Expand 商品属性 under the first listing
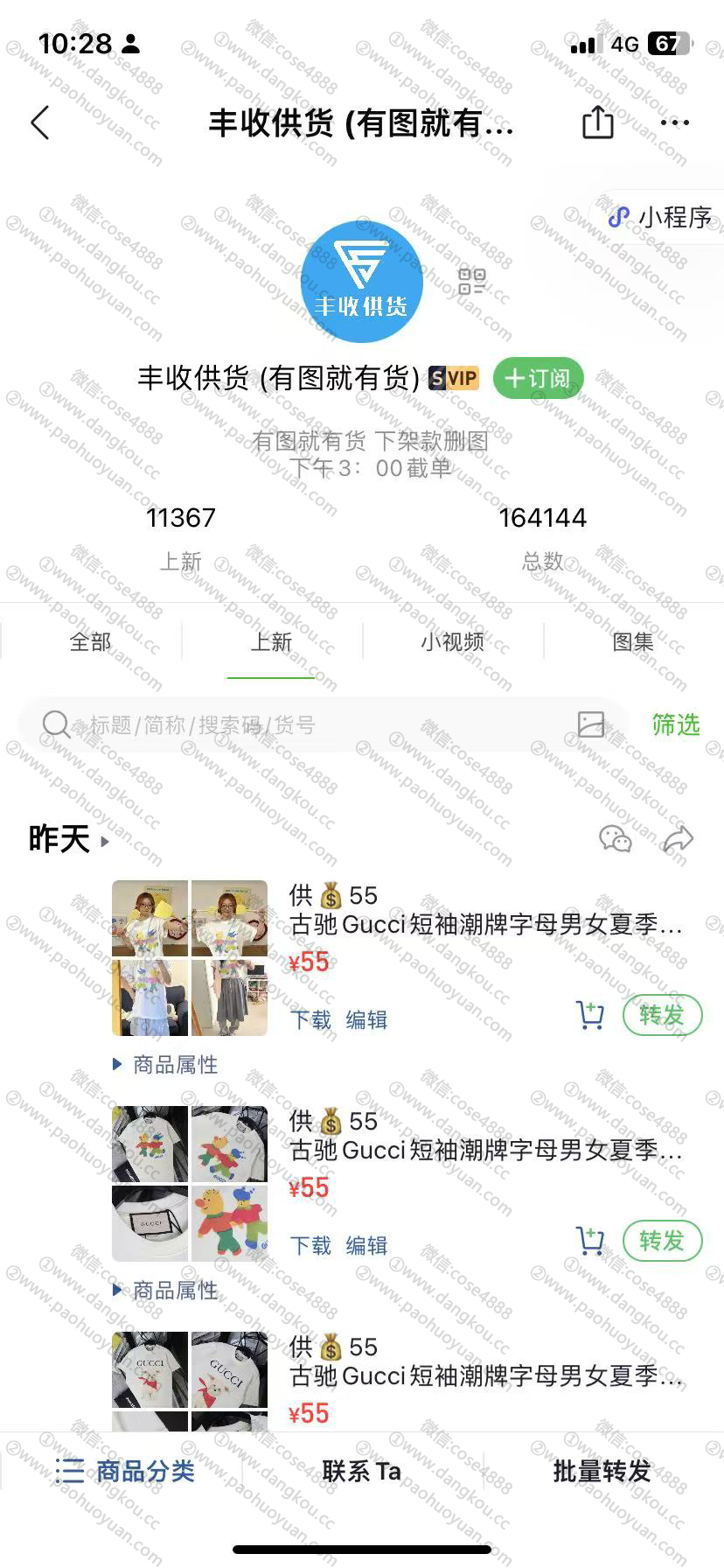 click(x=166, y=1065)
